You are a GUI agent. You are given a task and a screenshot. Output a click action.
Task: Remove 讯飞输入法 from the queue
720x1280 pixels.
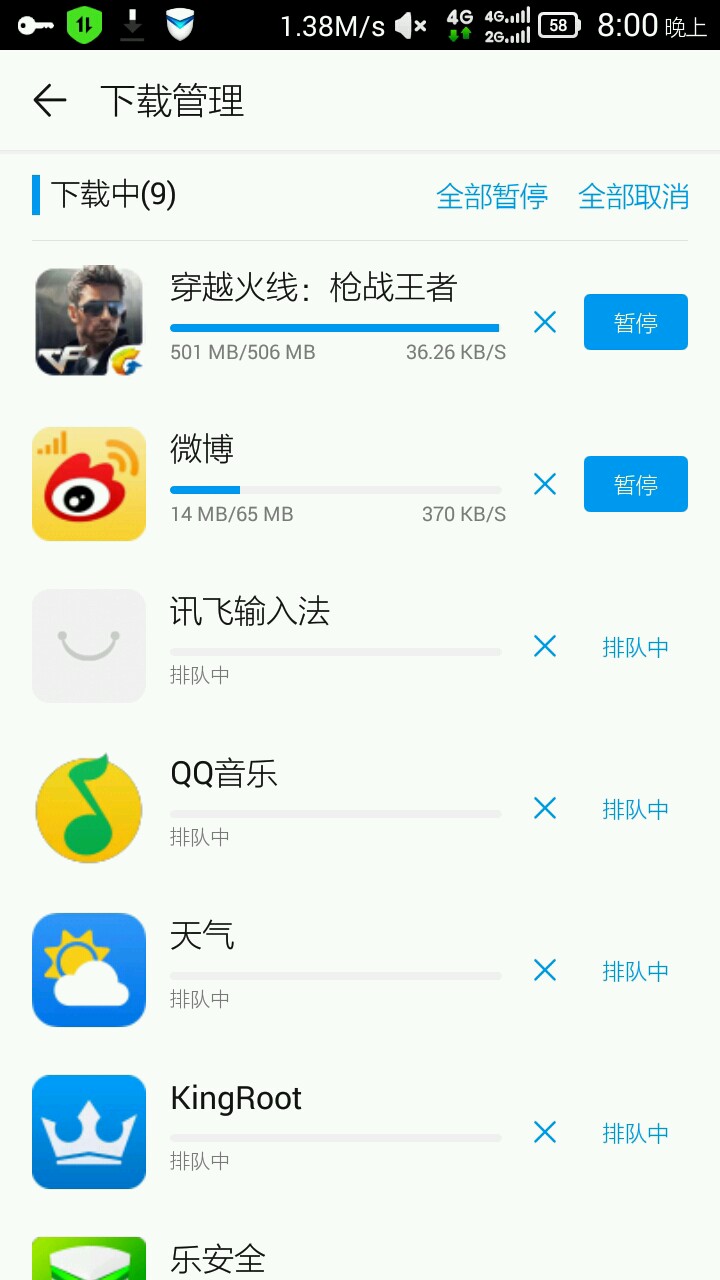click(545, 647)
